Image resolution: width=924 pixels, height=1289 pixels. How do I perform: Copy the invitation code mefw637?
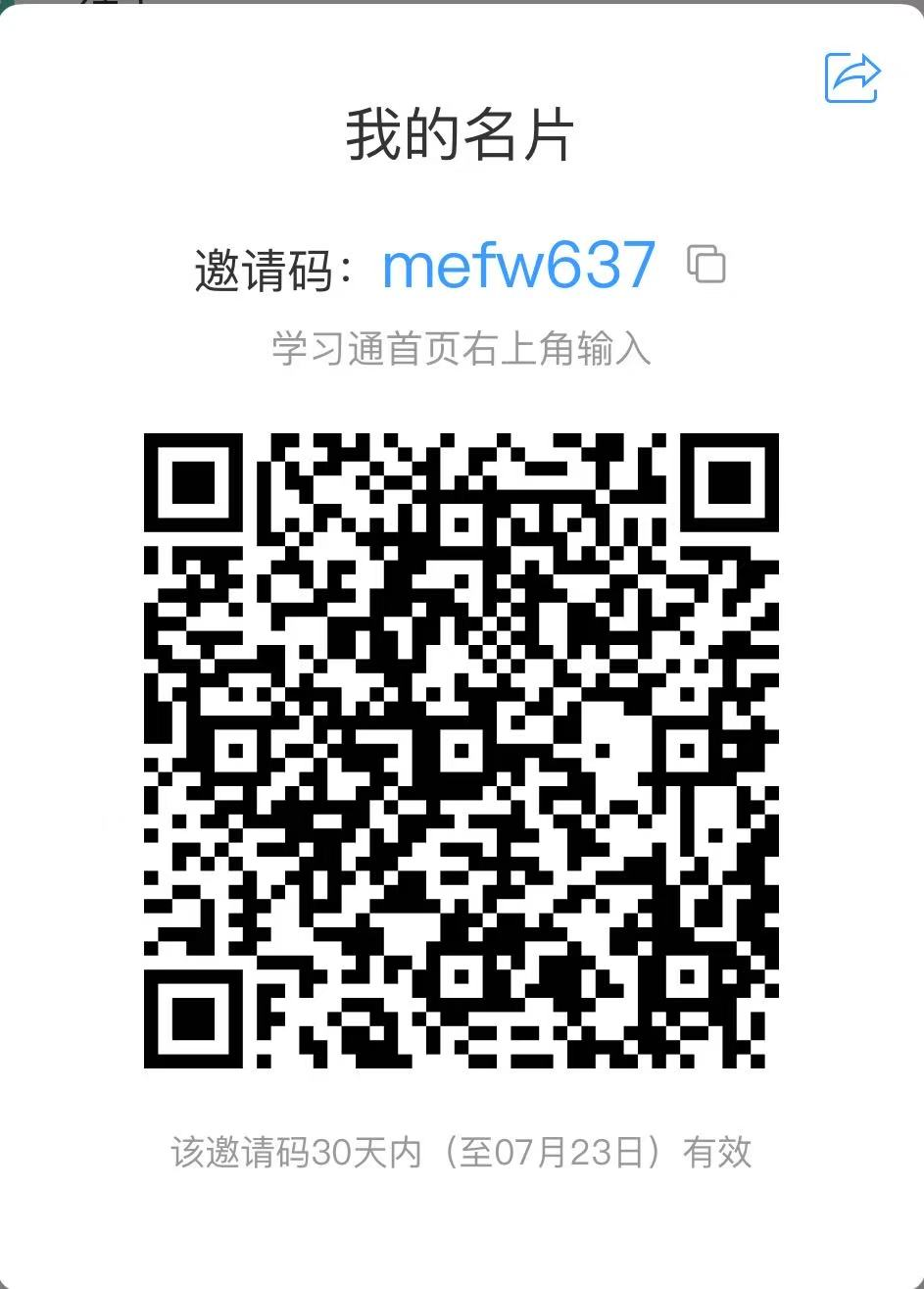tap(706, 265)
